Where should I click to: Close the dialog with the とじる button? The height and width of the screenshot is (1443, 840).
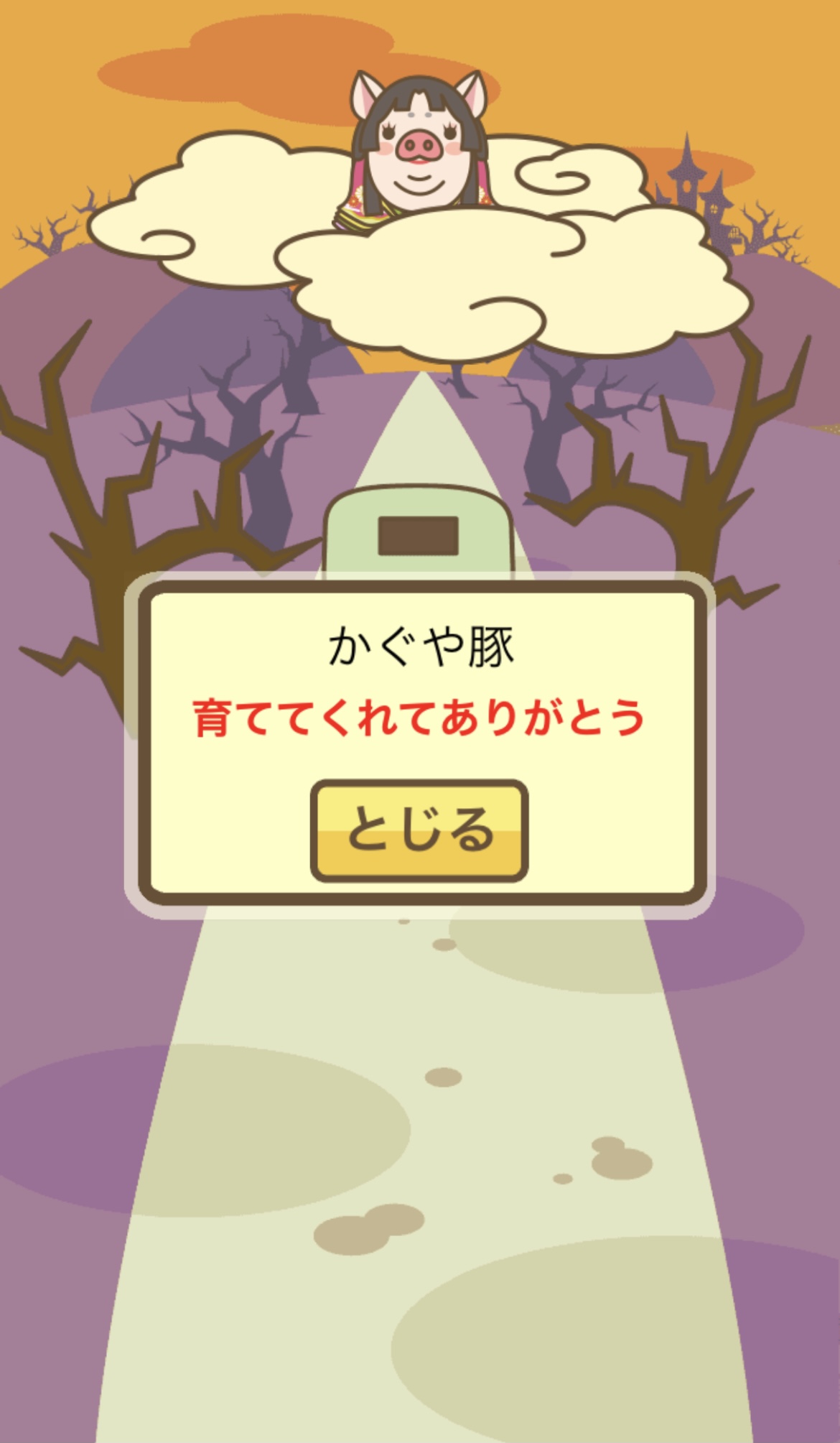point(419,830)
